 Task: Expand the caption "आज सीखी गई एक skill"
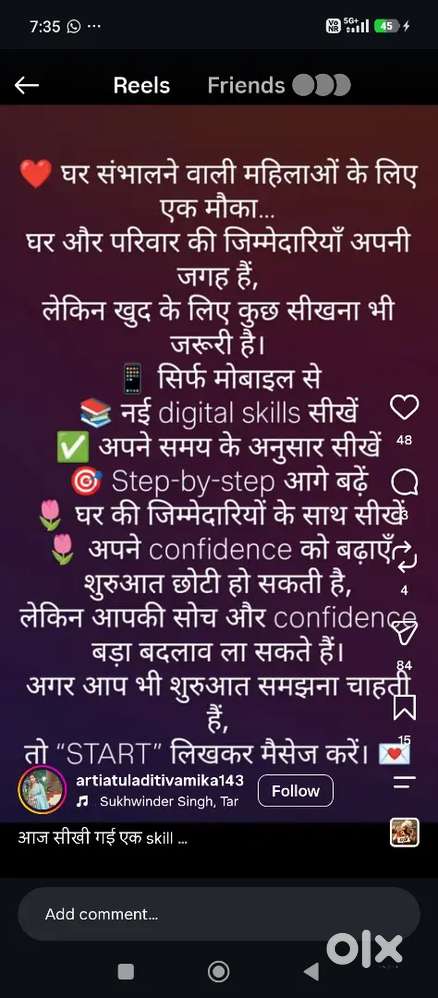[x=102, y=838]
